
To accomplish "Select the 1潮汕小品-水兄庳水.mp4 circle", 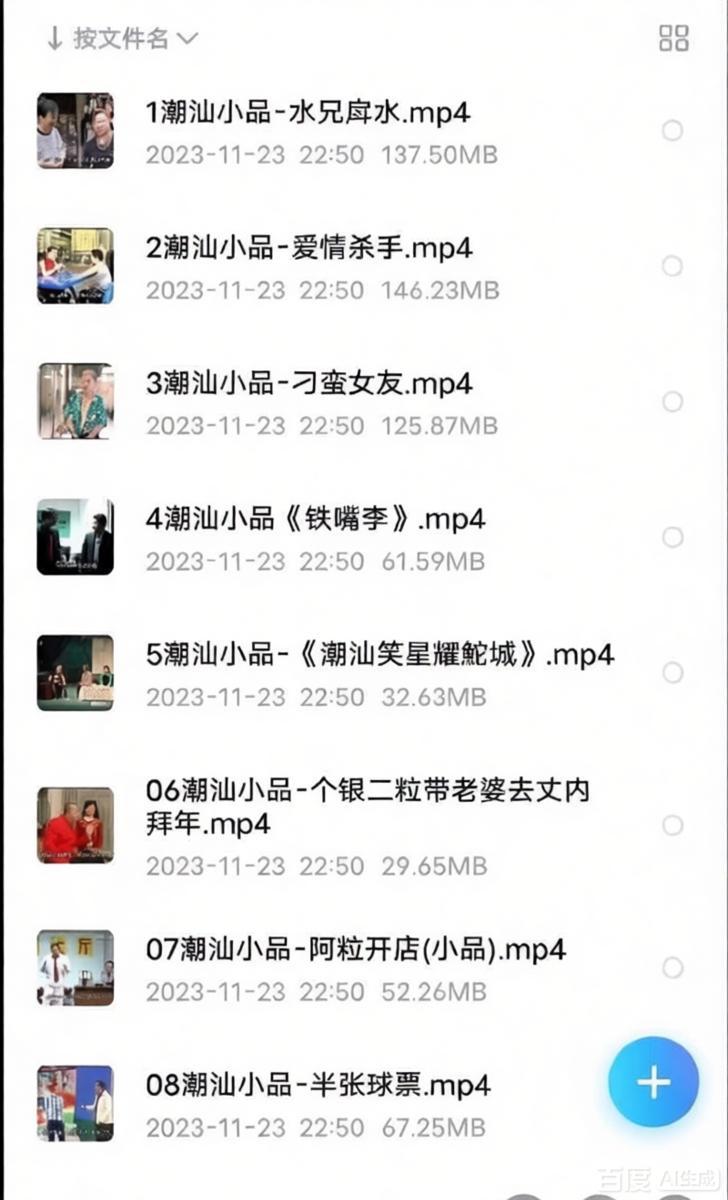I will (672, 130).
